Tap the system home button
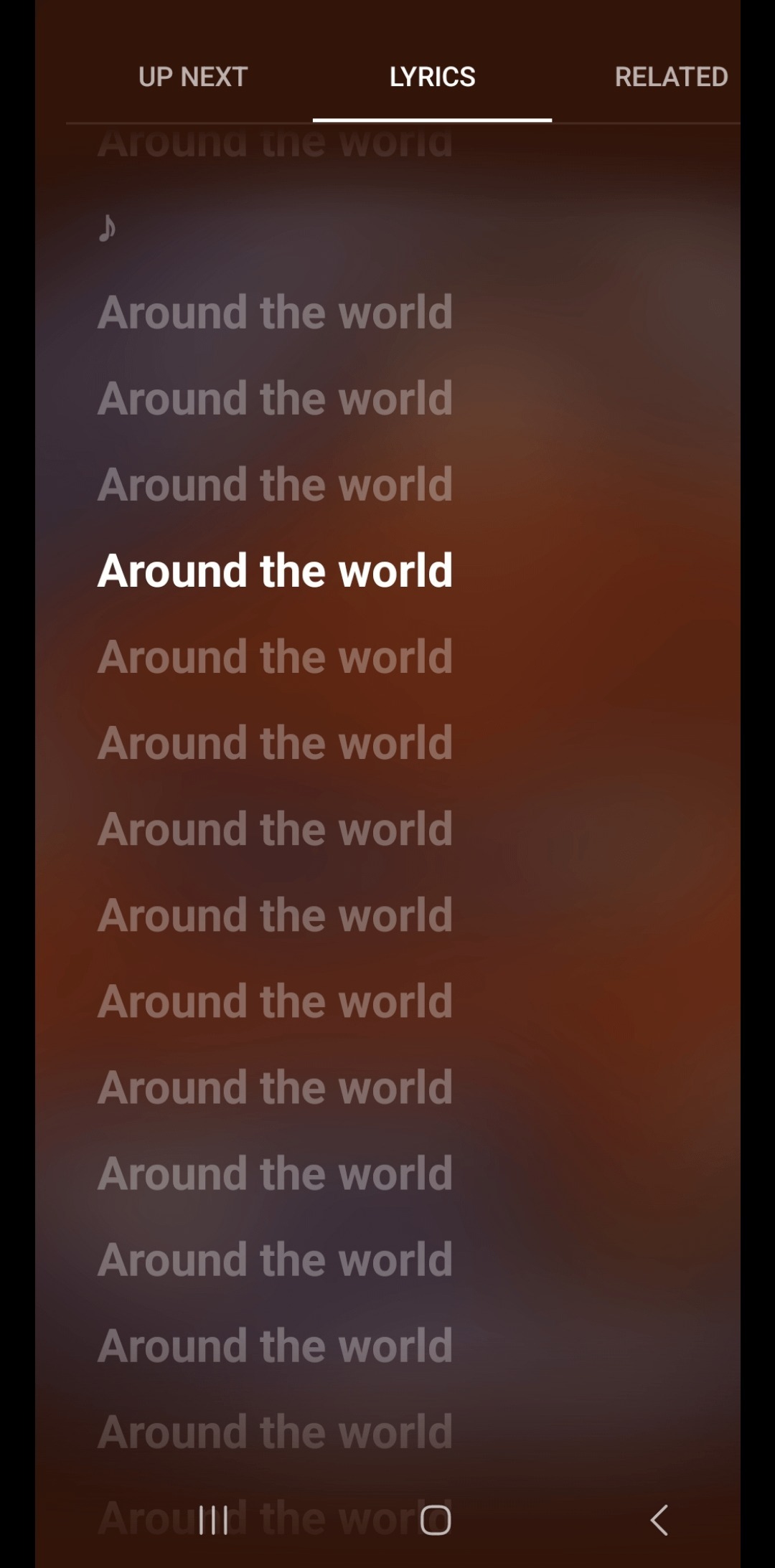 click(x=435, y=1519)
